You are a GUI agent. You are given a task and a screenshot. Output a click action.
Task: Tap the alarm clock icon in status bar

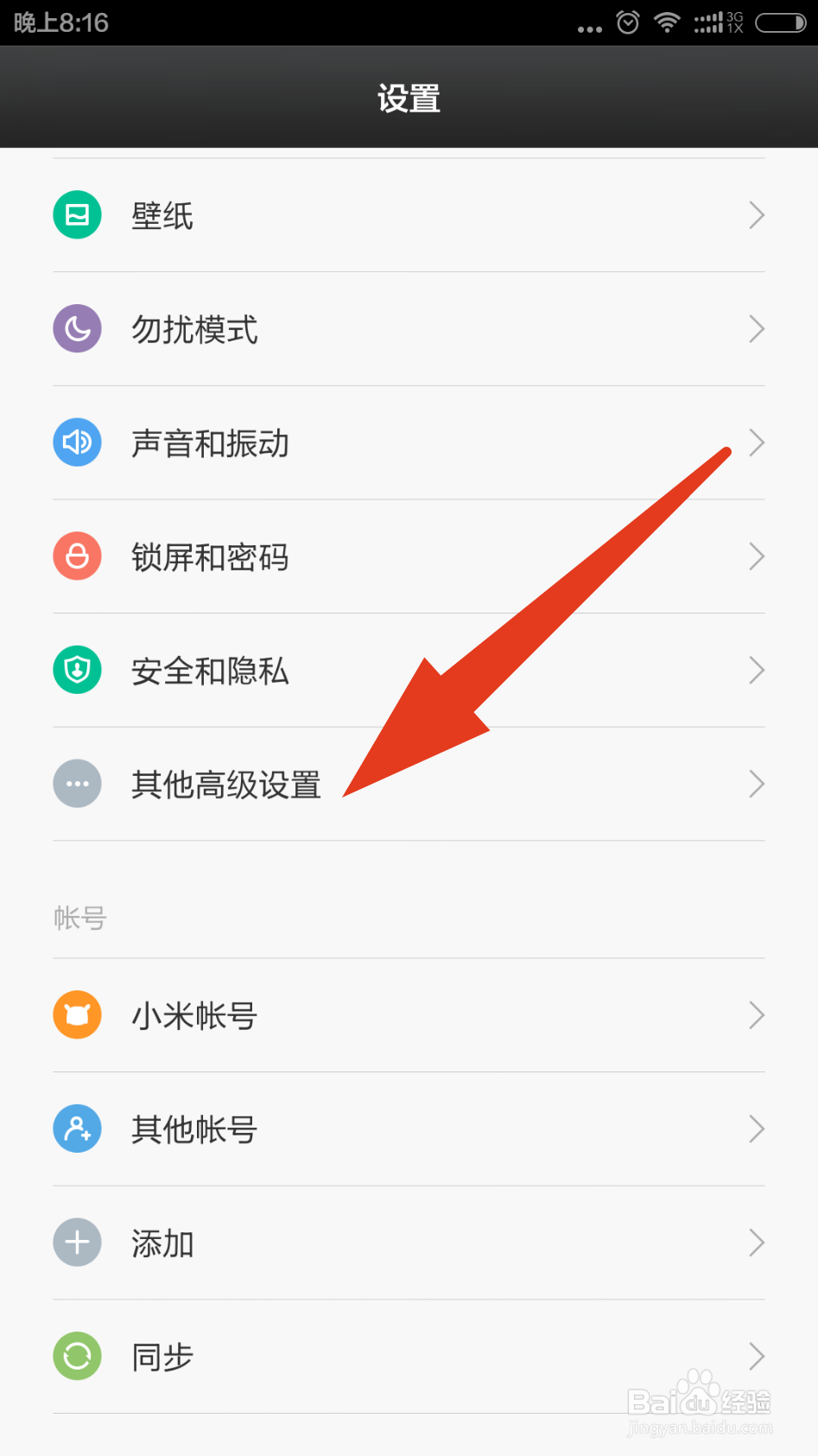pyautogui.click(x=625, y=22)
